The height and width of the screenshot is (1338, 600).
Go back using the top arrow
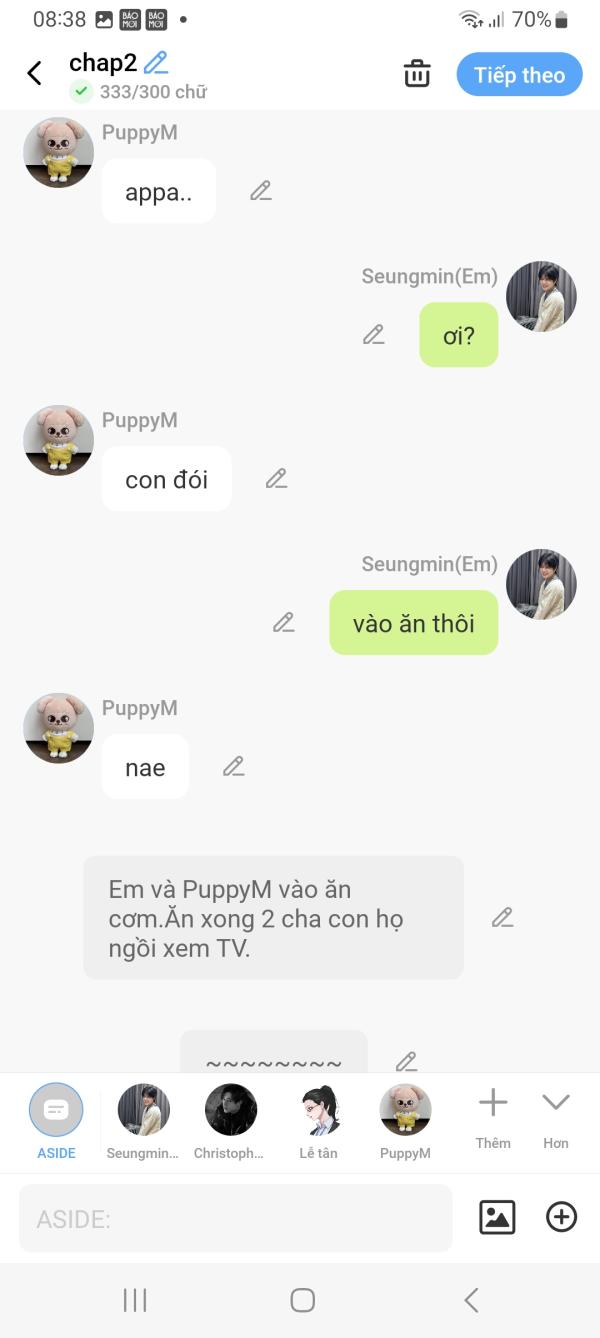pyautogui.click(x=34, y=73)
